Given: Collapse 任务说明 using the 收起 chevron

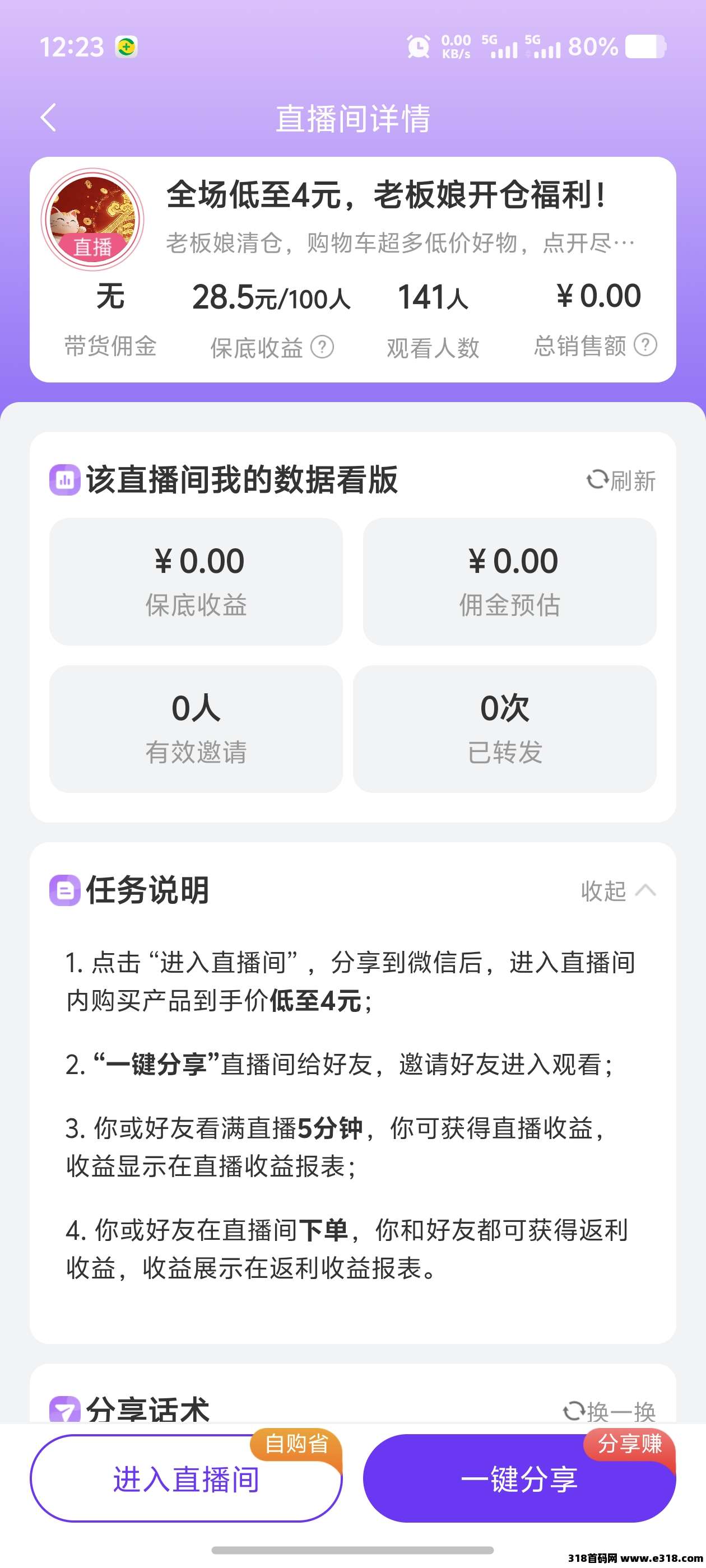Looking at the screenshot, I should (x=618, y=890).
